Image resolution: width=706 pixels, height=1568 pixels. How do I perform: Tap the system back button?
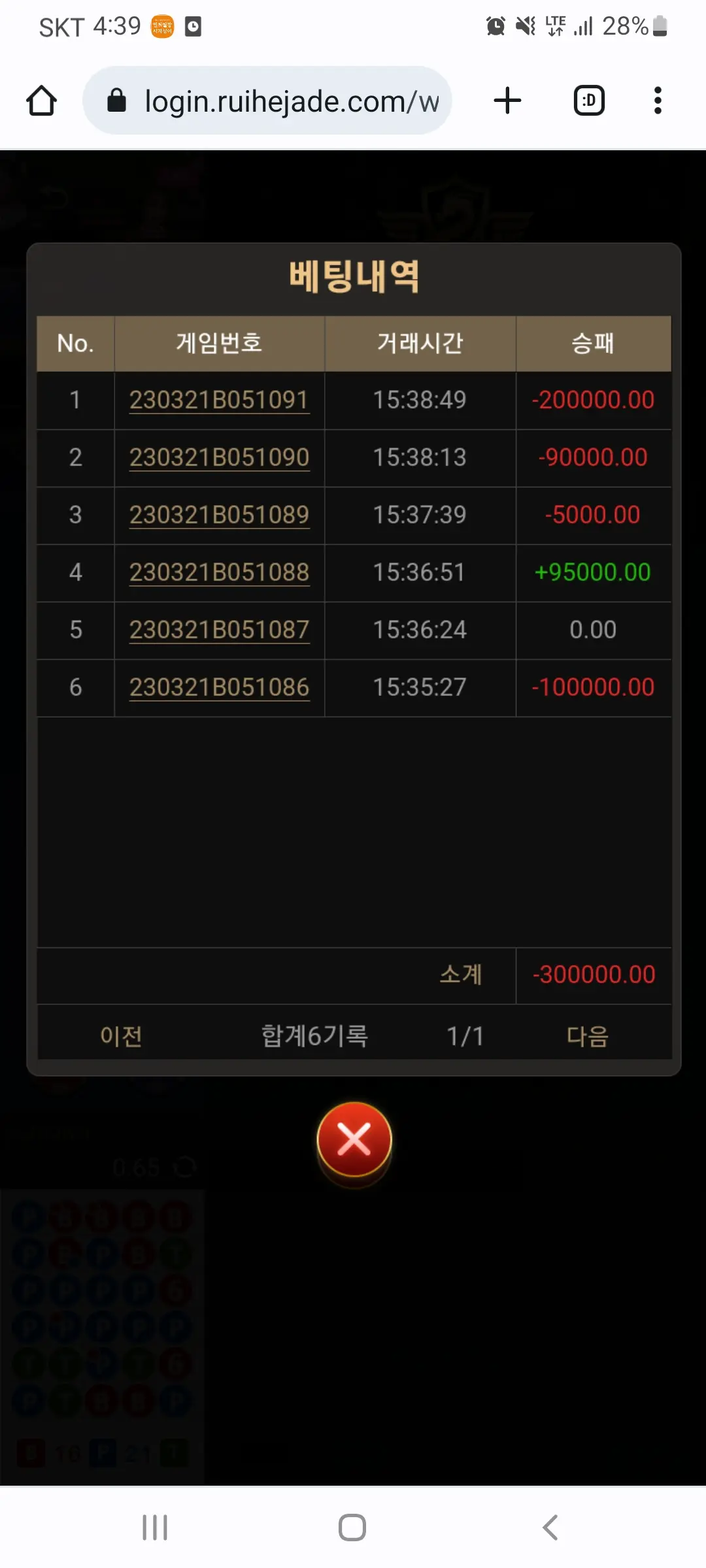(550, 1527)
